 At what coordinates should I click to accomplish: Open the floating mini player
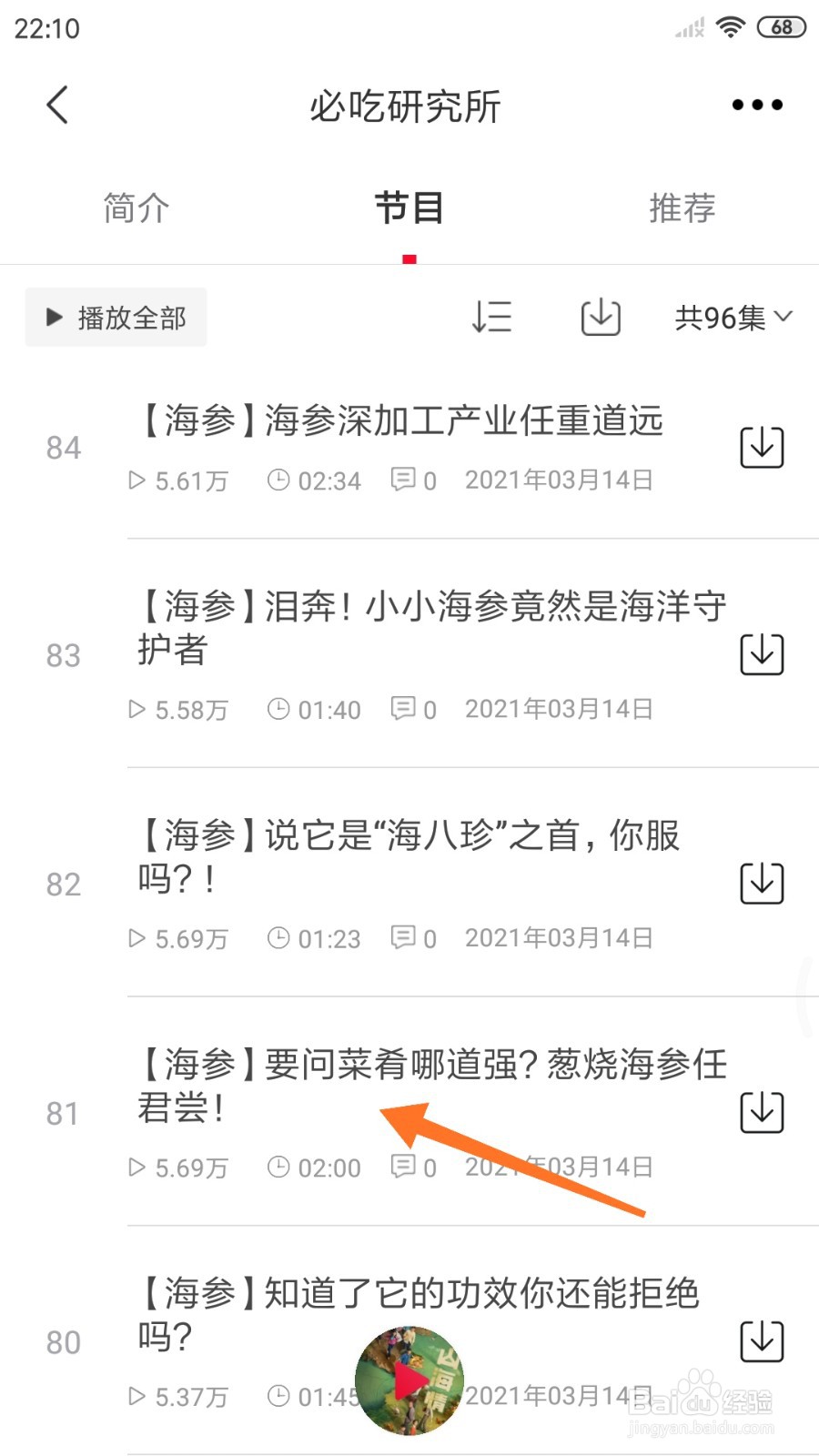tap(409, 1380)
